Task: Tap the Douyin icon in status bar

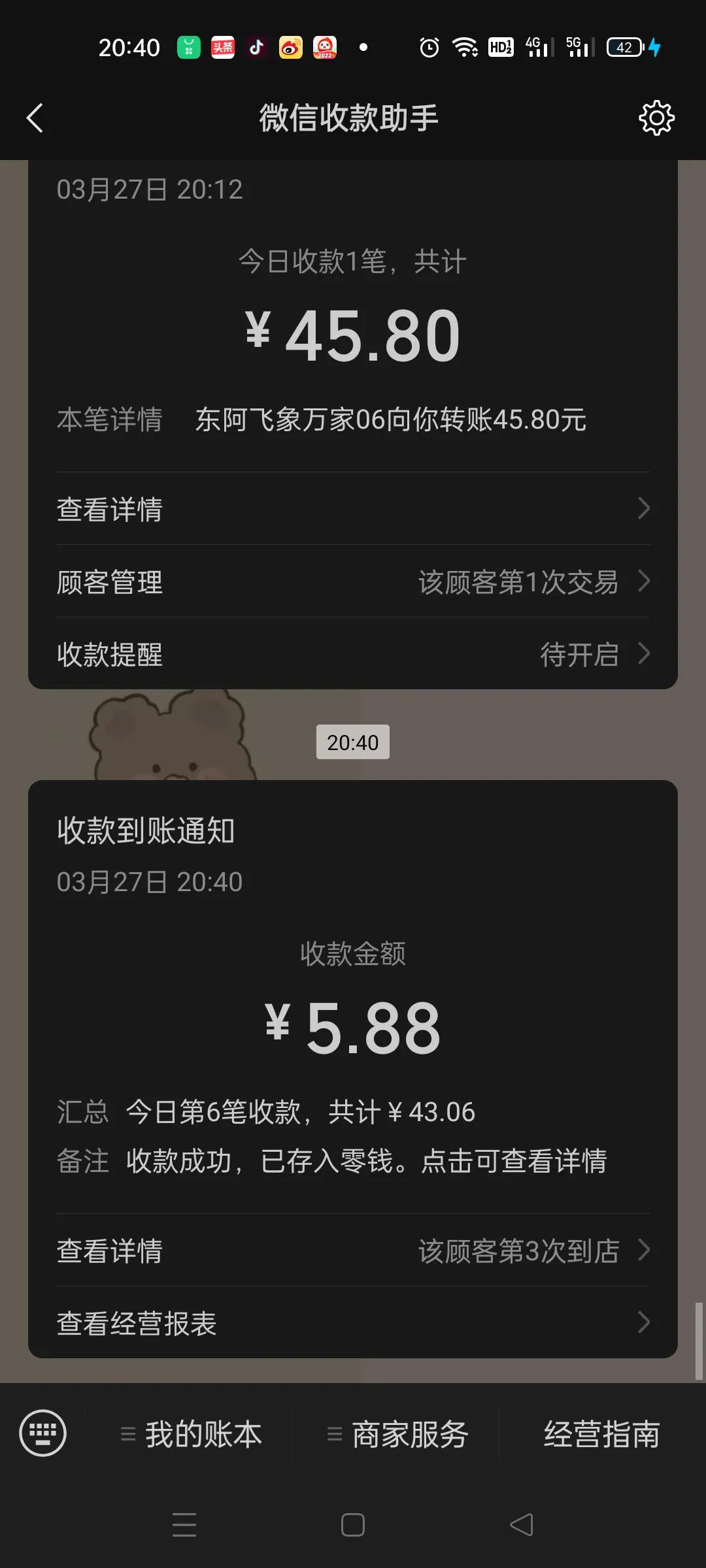Action: coord(256,48)
